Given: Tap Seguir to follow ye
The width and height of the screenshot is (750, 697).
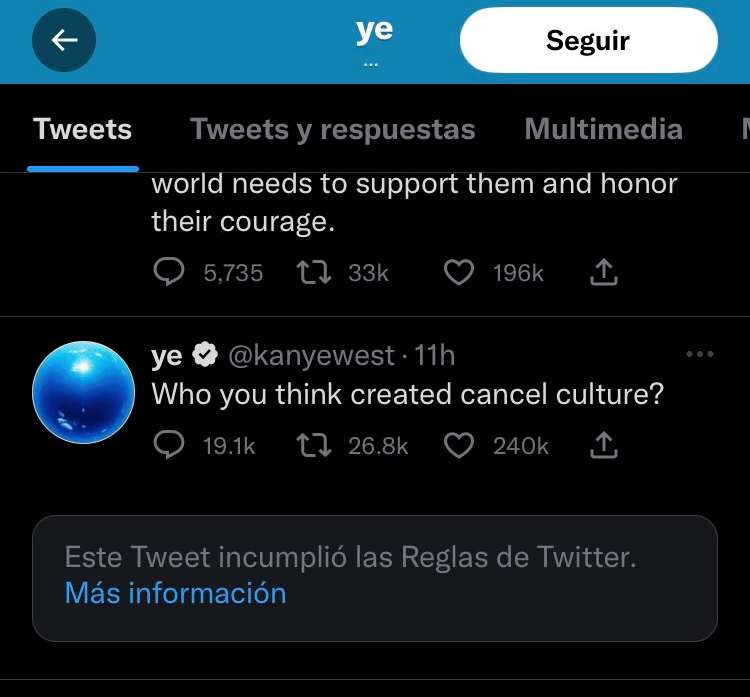Looking at the screenshot, I should pos(588,41).
